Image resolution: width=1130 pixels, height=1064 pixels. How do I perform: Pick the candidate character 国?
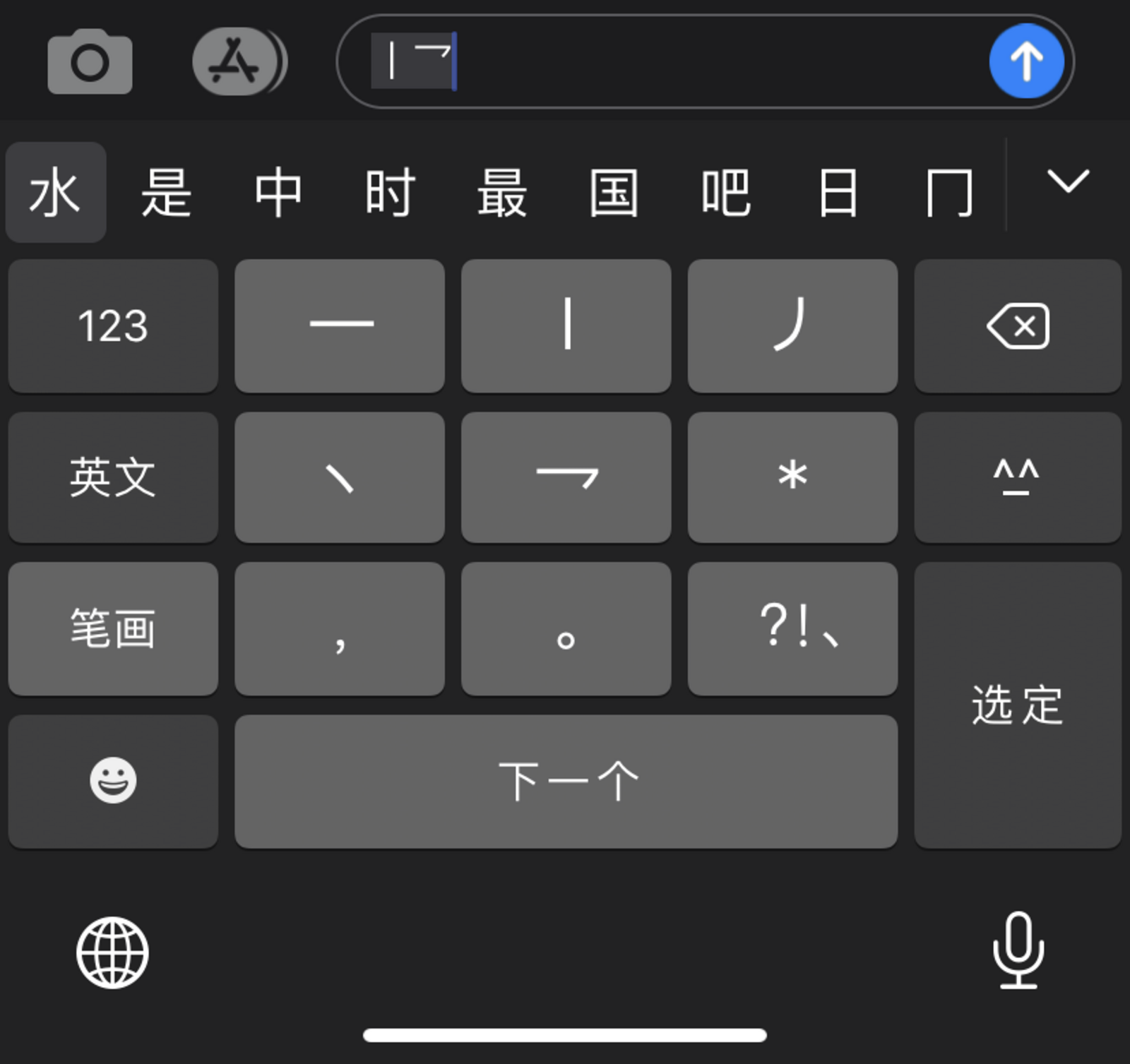[614, 193]
